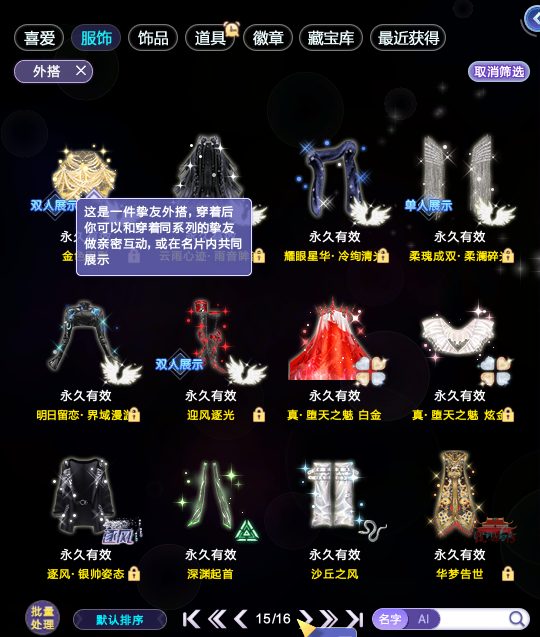This screenshot has width=540, height=637.
Task: Open 批量处理 batch processing
Action: (42, 618)
